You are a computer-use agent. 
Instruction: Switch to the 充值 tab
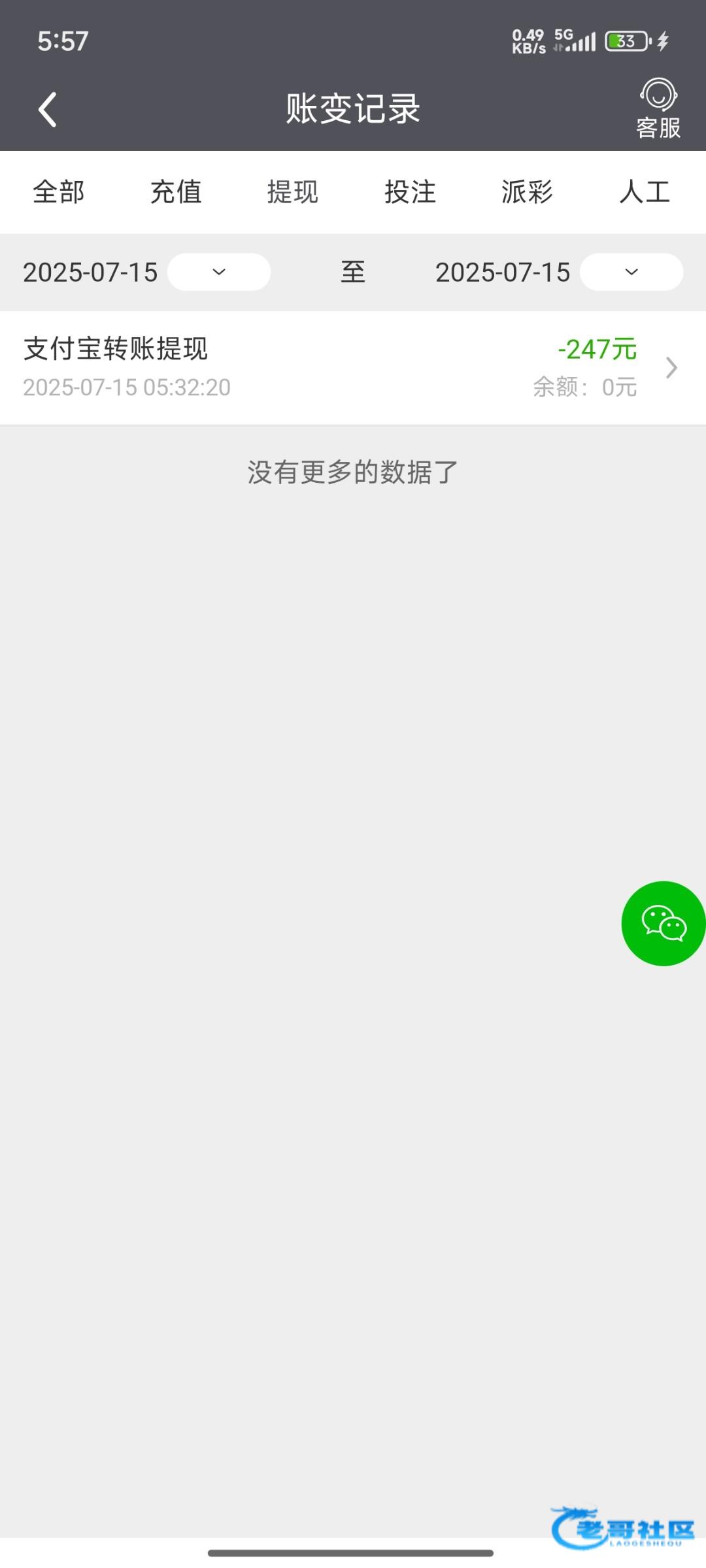pos(176,192)
